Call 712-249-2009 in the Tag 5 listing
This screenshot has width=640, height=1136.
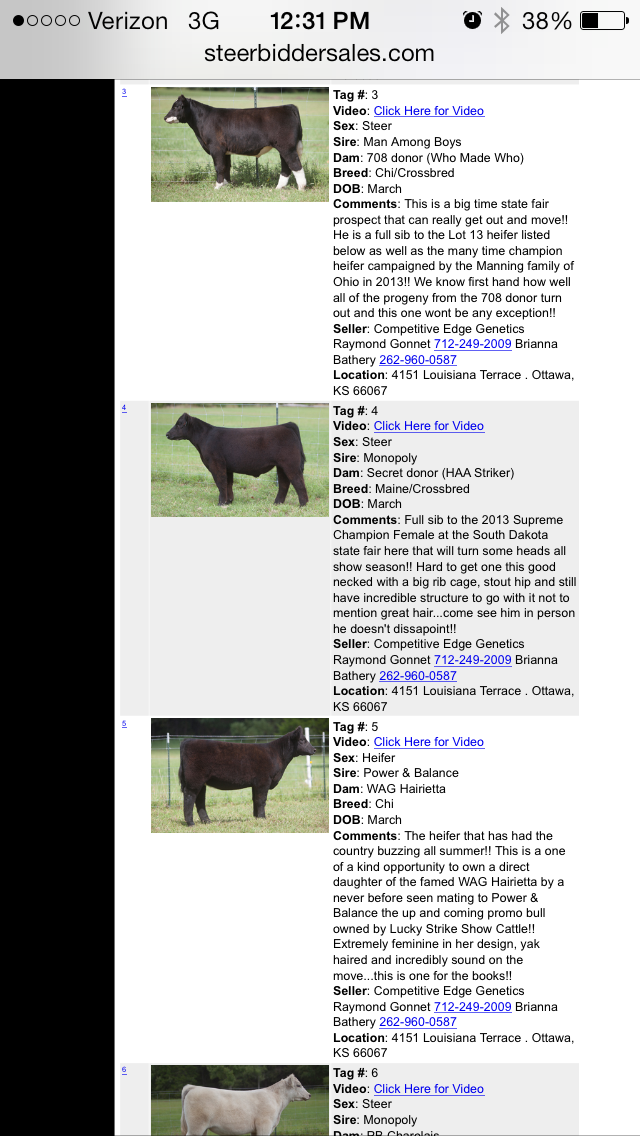click(472, 1007)
